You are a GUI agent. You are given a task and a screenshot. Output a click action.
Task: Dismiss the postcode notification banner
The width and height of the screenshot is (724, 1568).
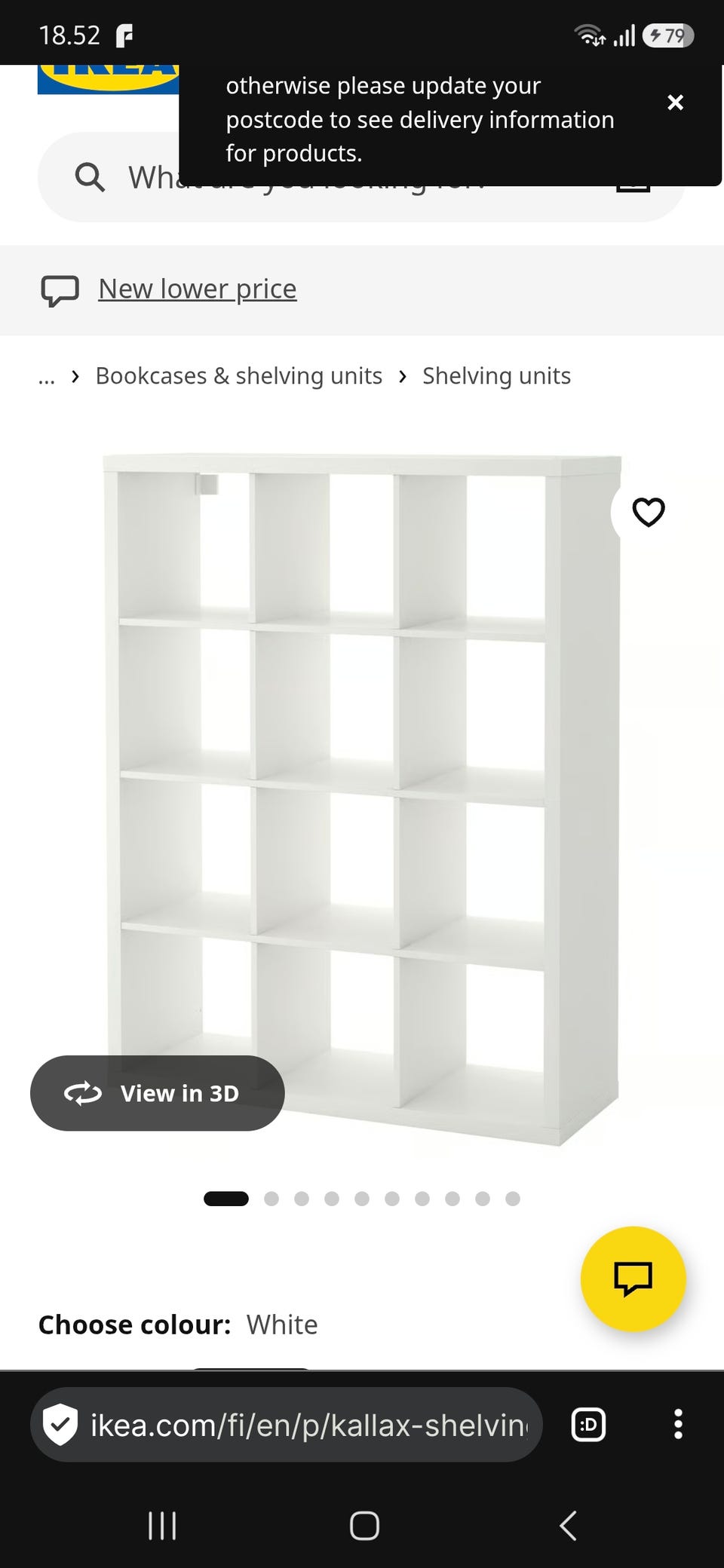point(675,103)
